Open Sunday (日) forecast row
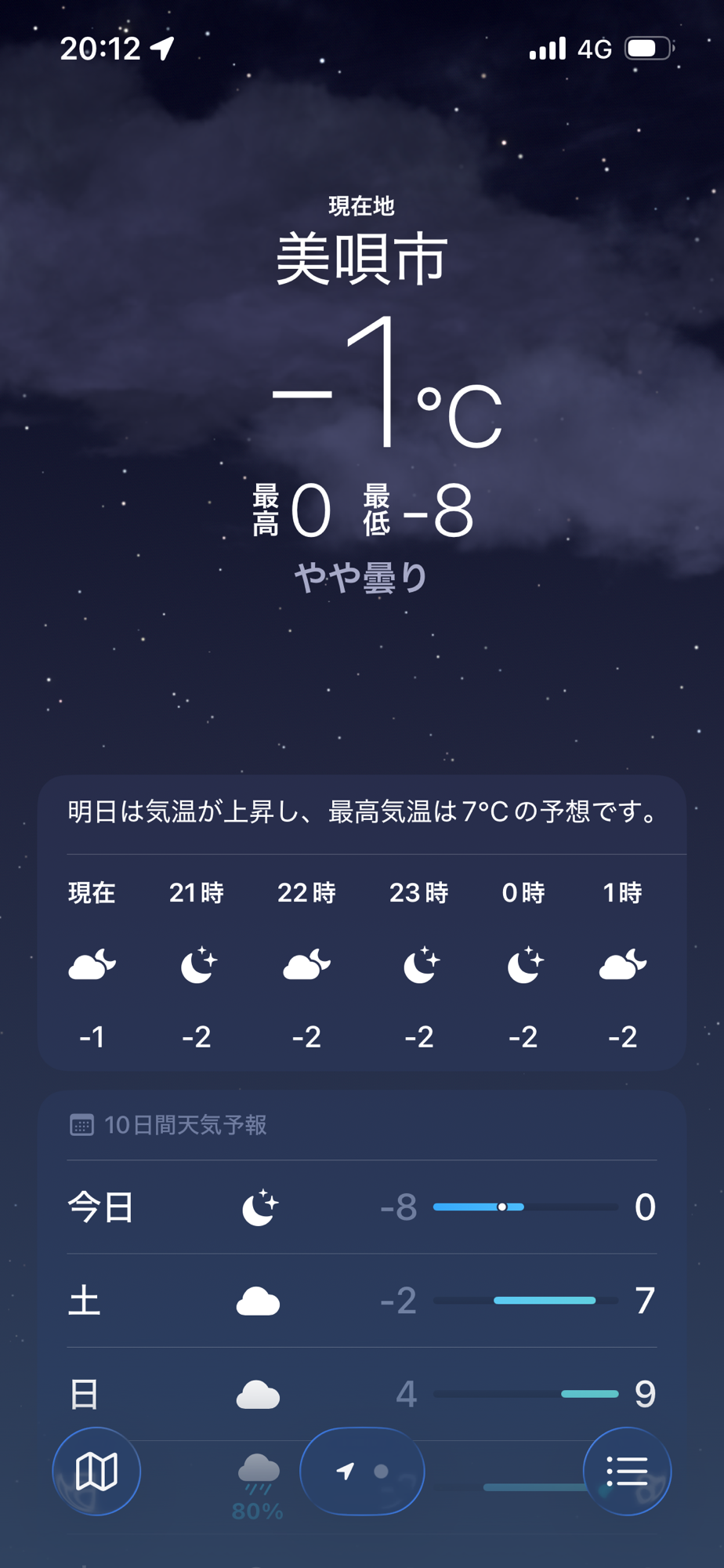 (x=362, y=1393)
